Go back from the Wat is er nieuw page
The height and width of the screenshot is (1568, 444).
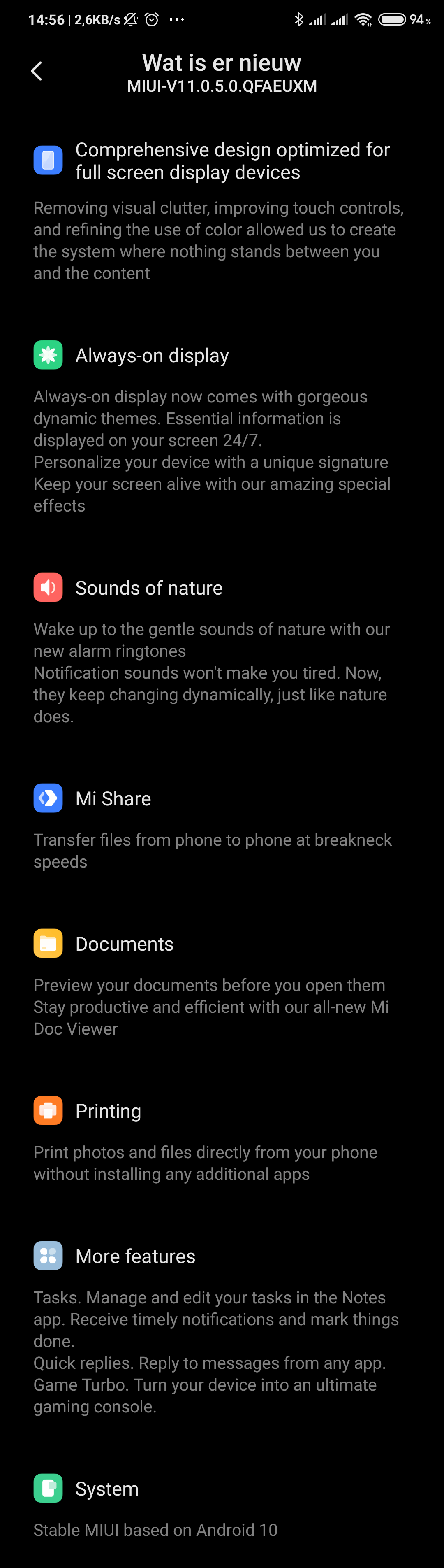(x=37, y=71)
